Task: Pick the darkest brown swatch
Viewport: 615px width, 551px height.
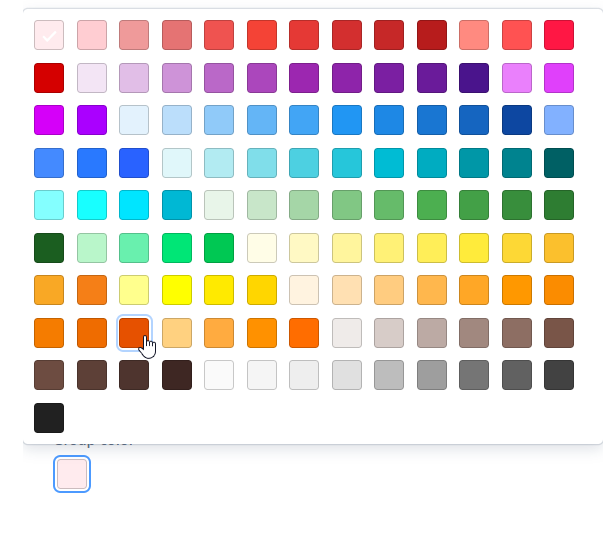Action: (x=176, y=375)
